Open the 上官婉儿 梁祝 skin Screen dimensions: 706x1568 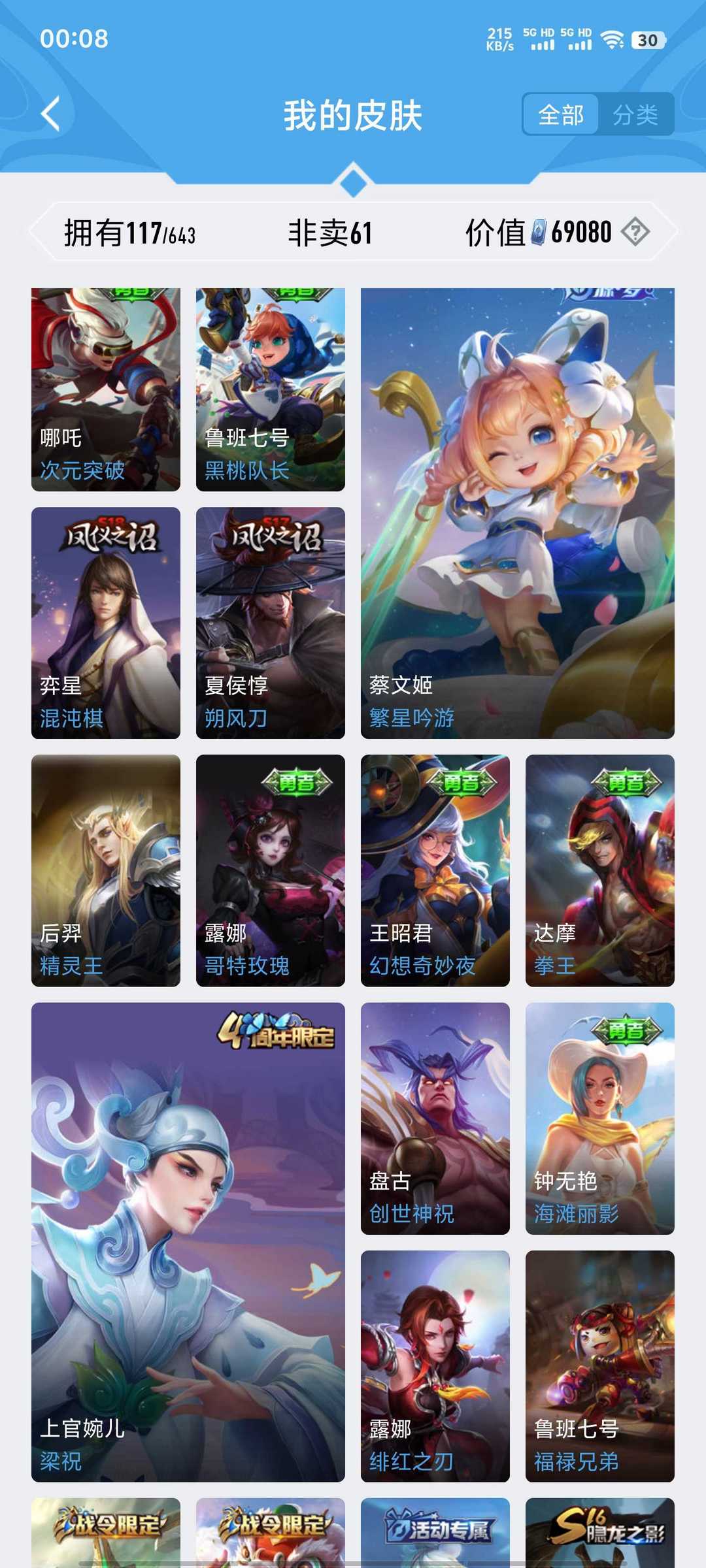point(188,1243)
